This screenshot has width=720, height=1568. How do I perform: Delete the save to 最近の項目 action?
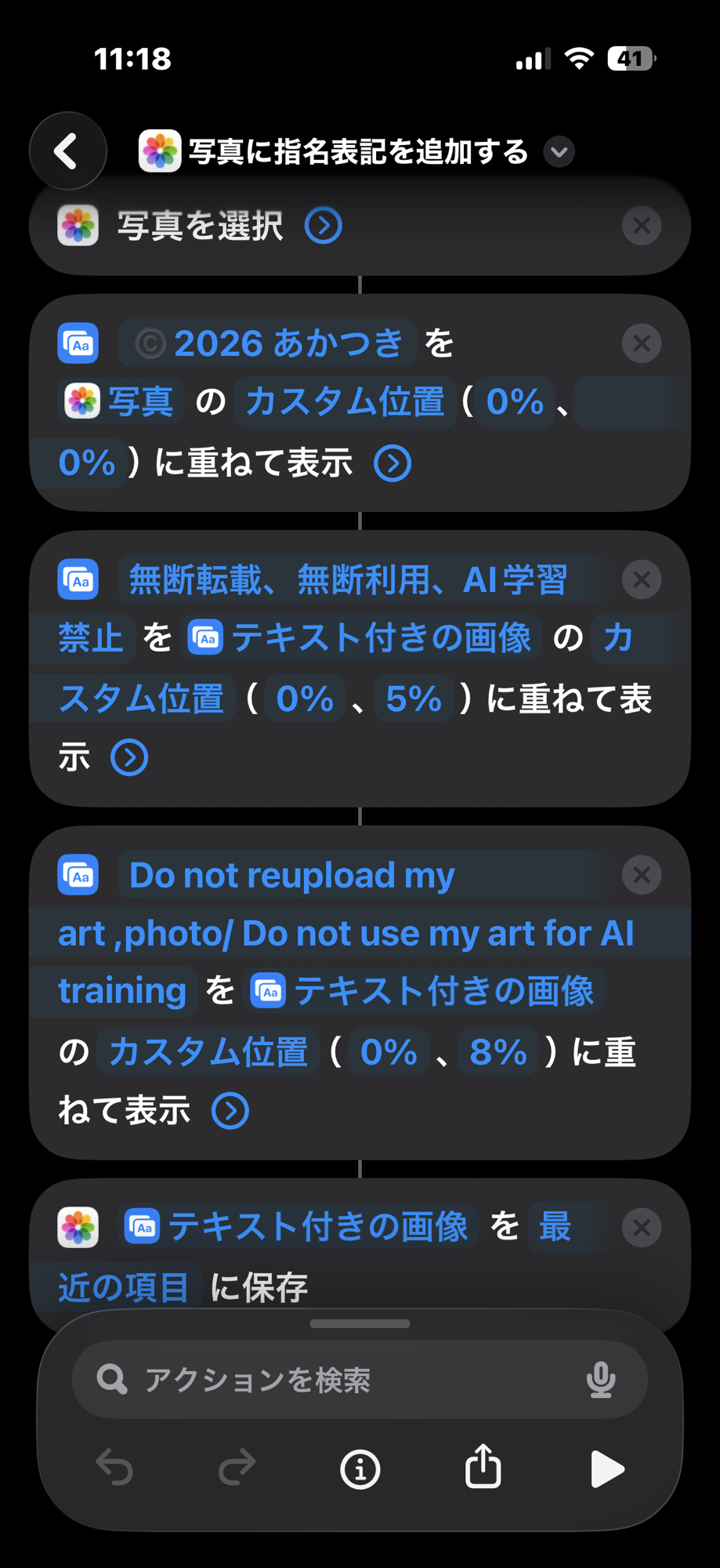(x=641, y=1228)
